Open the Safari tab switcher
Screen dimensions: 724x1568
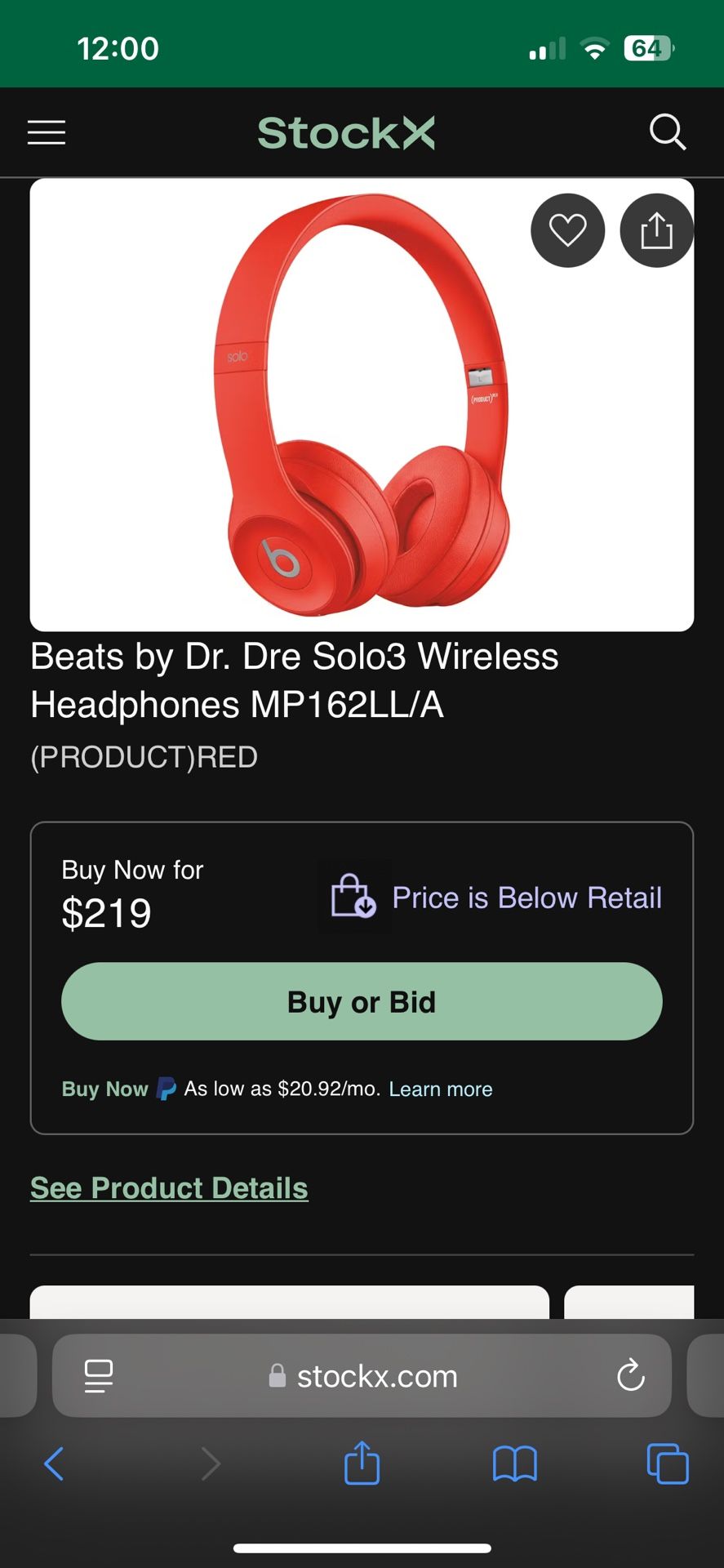pyautogui.click(x=666, y=1463)
